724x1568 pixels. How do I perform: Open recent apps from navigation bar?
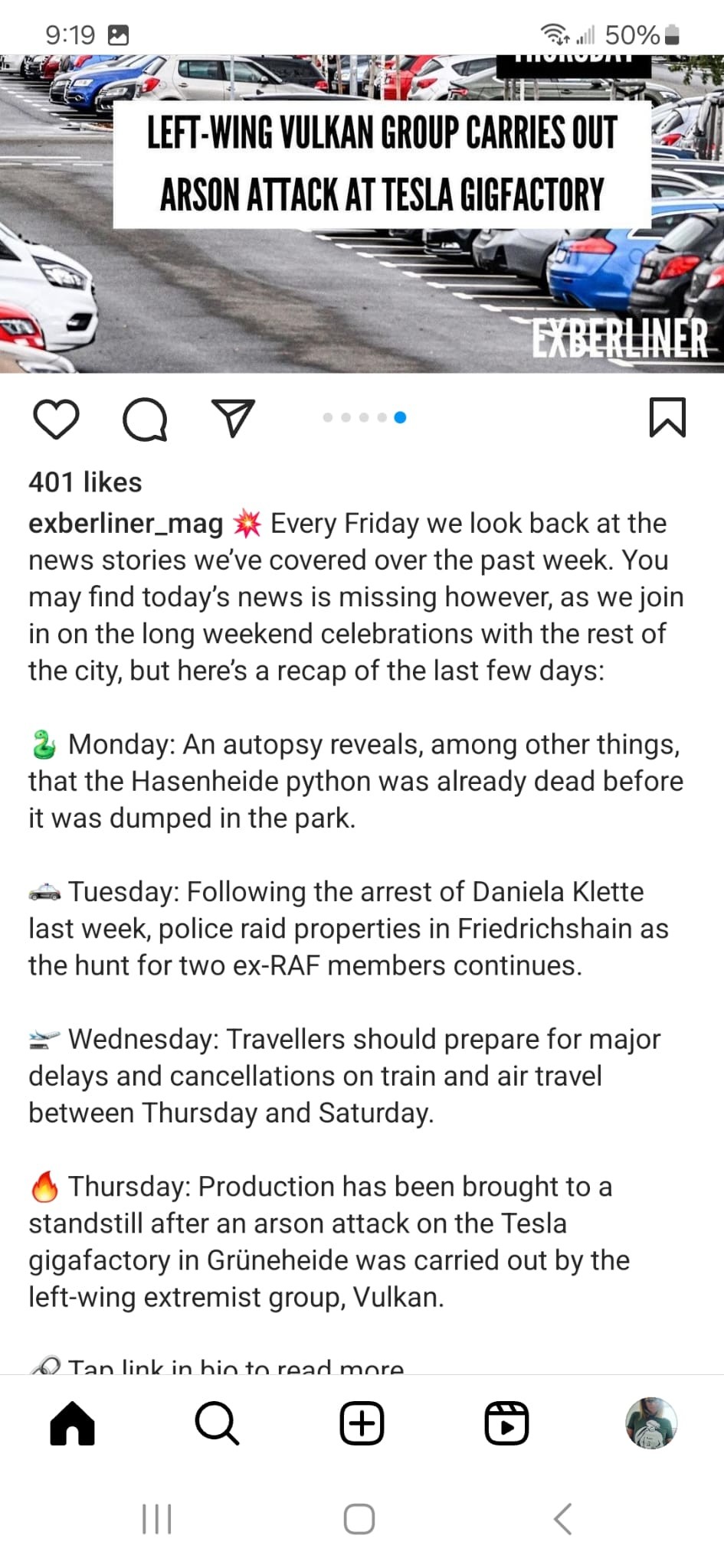[157, 1519]
